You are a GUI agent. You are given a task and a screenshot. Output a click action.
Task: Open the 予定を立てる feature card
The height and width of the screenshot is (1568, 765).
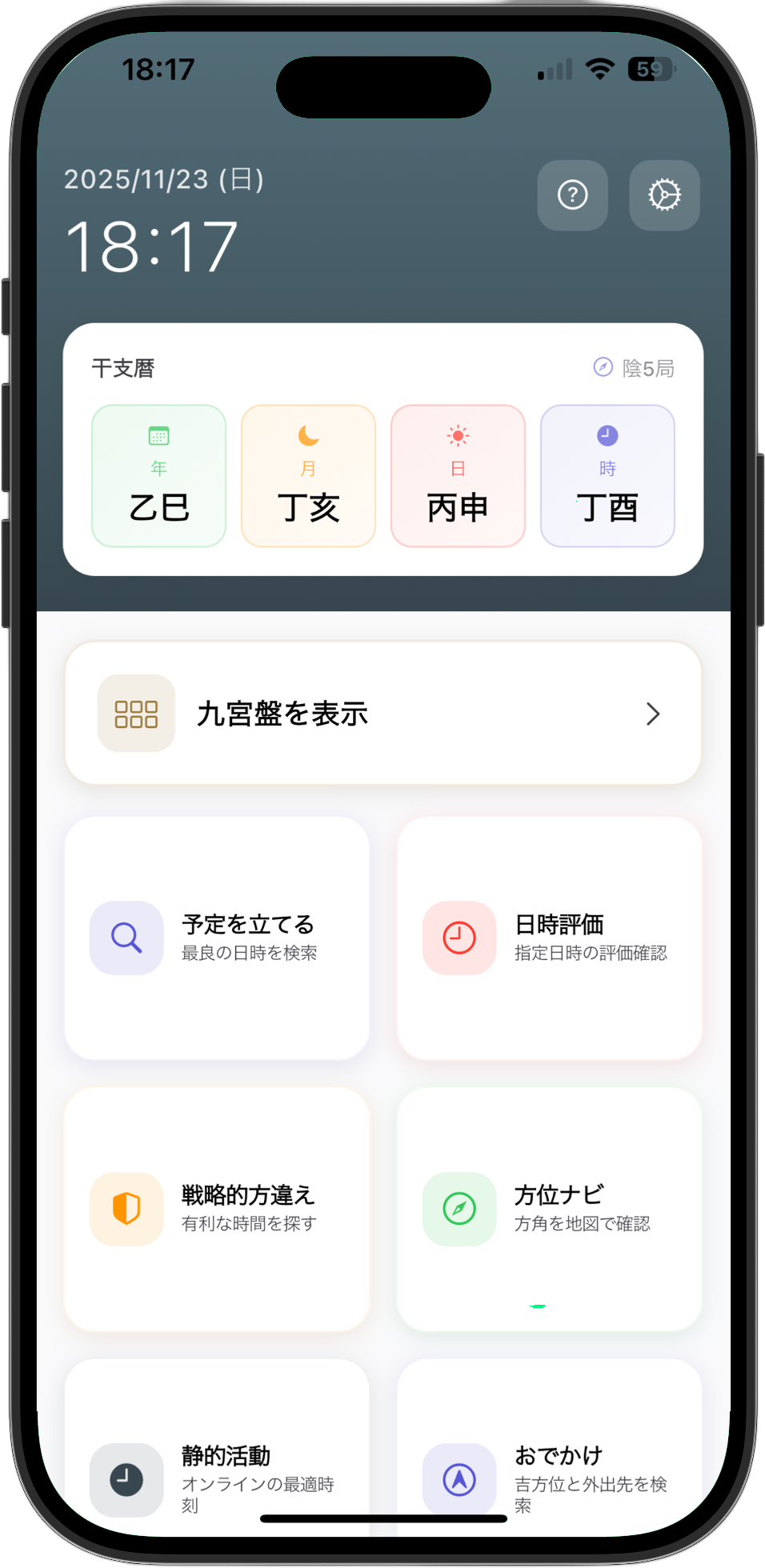tap(217, 937)
